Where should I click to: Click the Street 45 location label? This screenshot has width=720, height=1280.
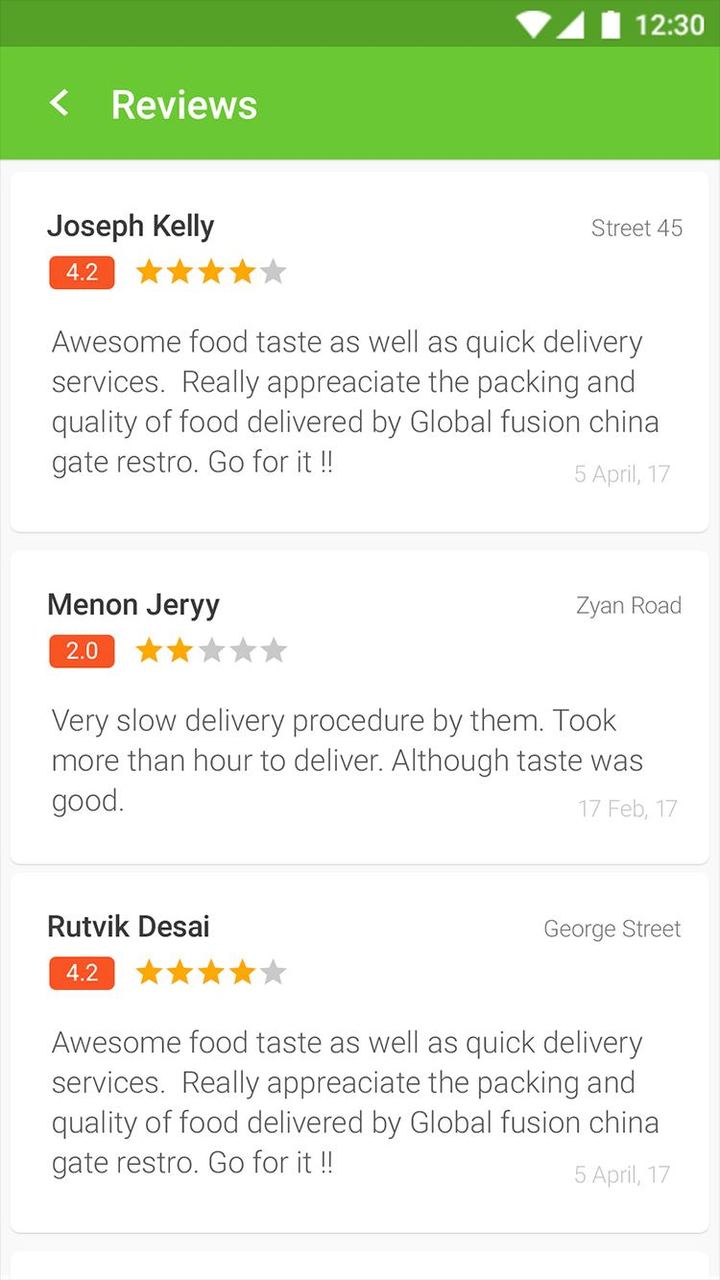(x=638, y=228)
